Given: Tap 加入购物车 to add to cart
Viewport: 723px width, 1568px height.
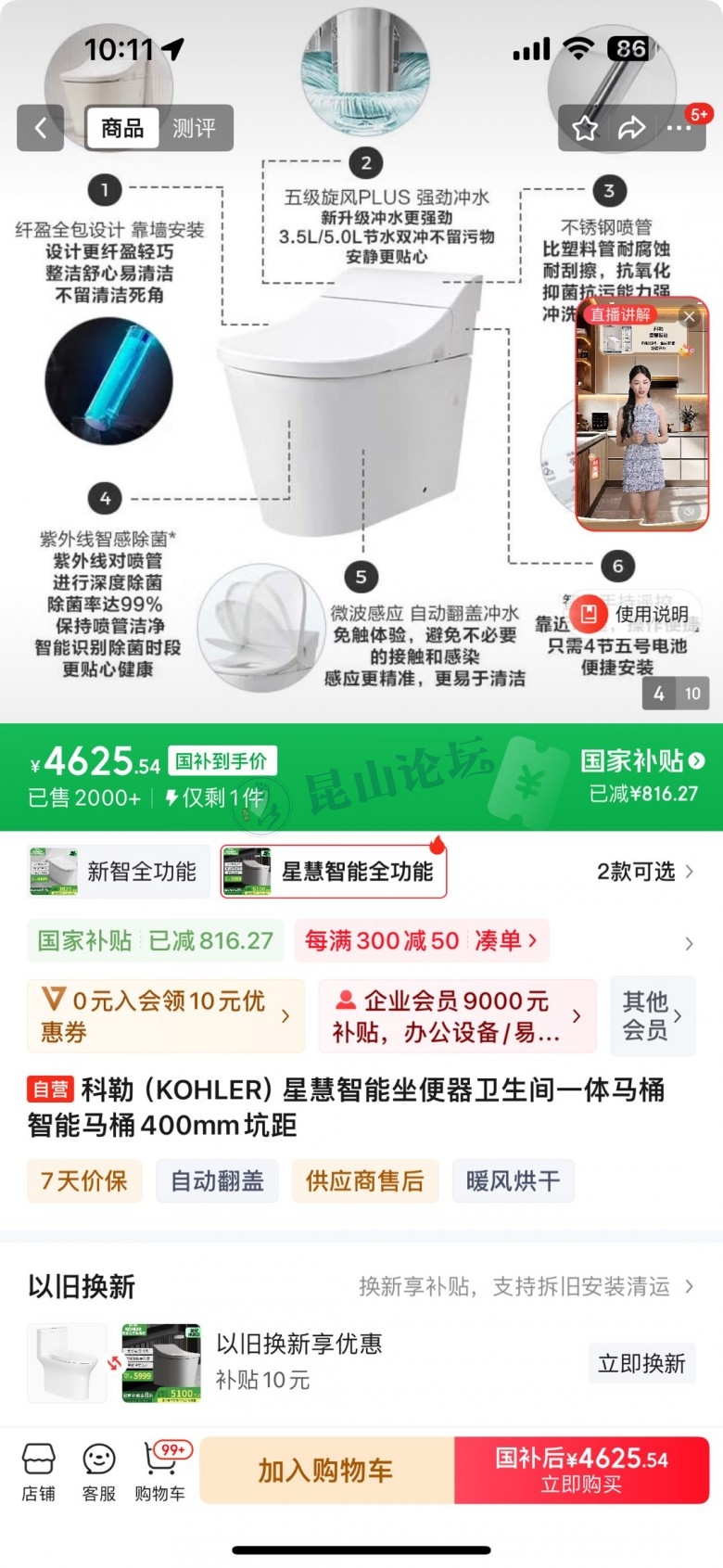Looking at the screenshot, I should [325, 1471].
